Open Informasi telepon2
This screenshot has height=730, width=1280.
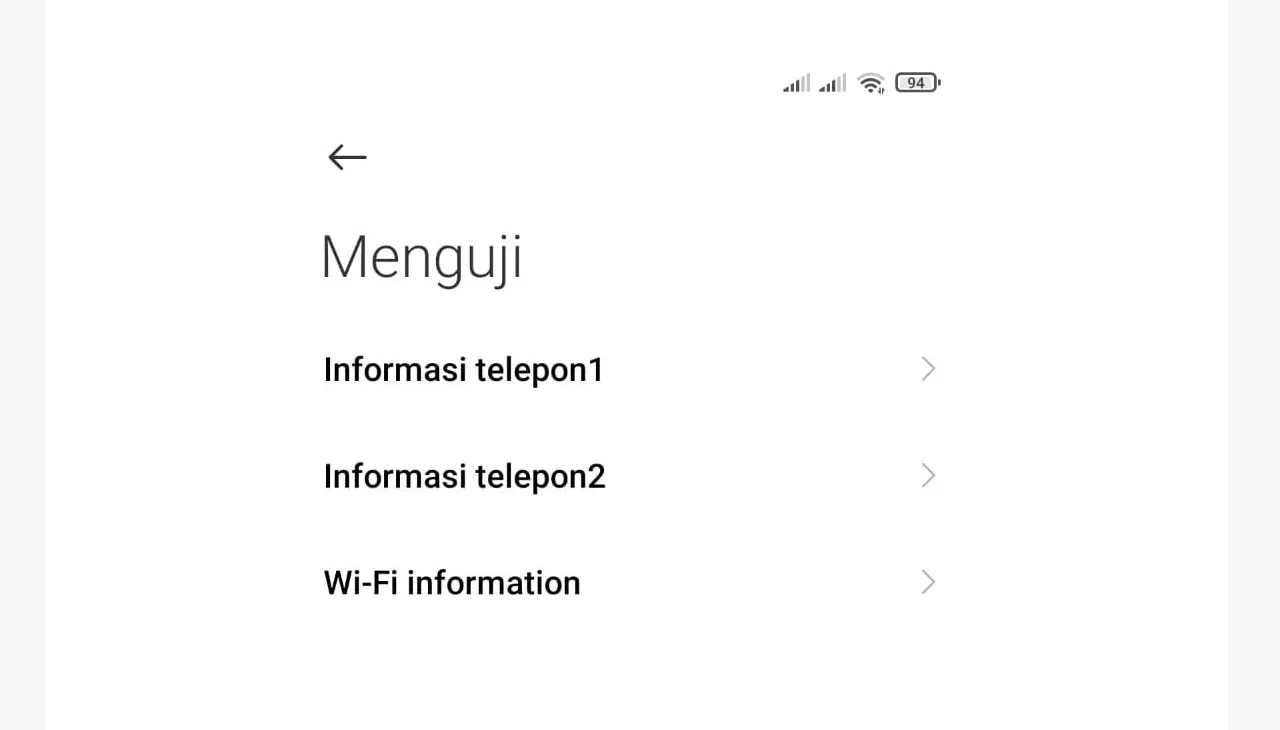pos(465,476)
